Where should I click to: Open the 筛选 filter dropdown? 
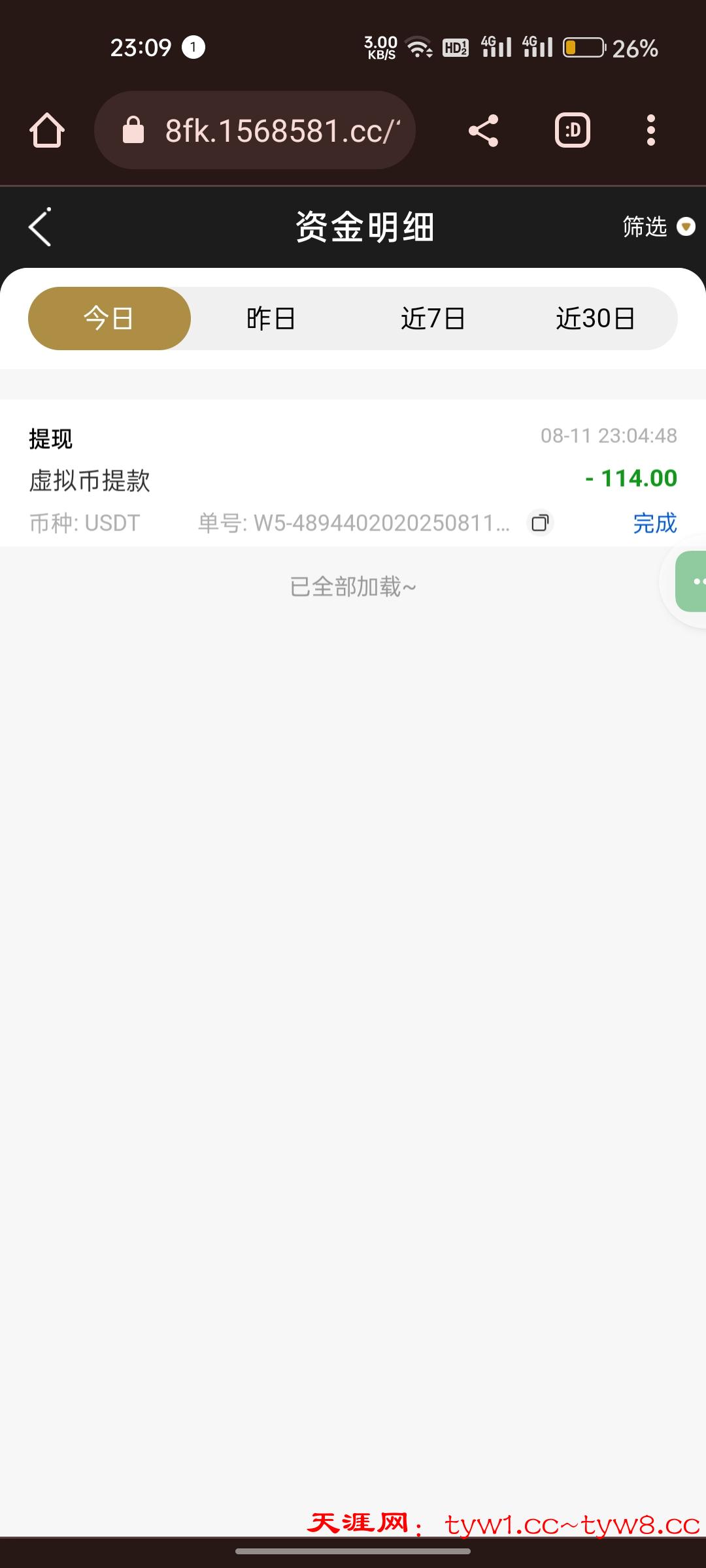[658, 227]
